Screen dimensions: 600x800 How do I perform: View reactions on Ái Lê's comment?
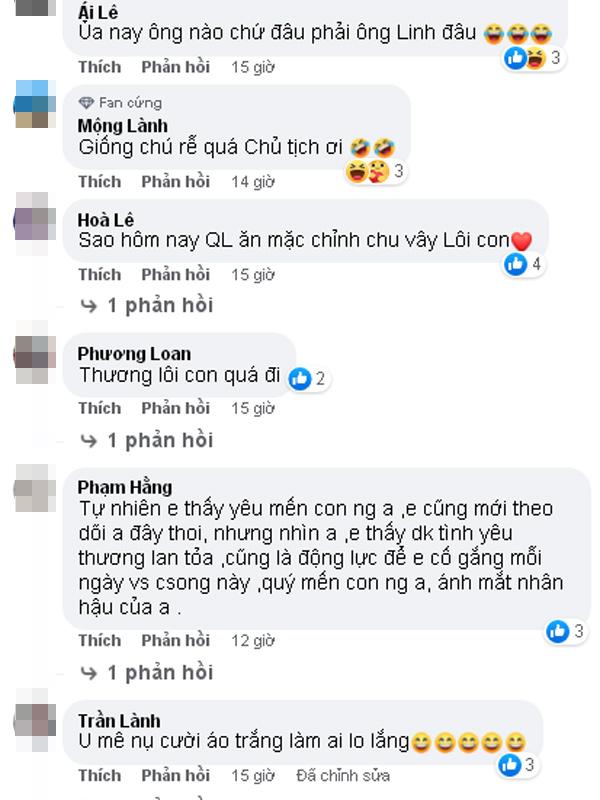pos(533,58)
